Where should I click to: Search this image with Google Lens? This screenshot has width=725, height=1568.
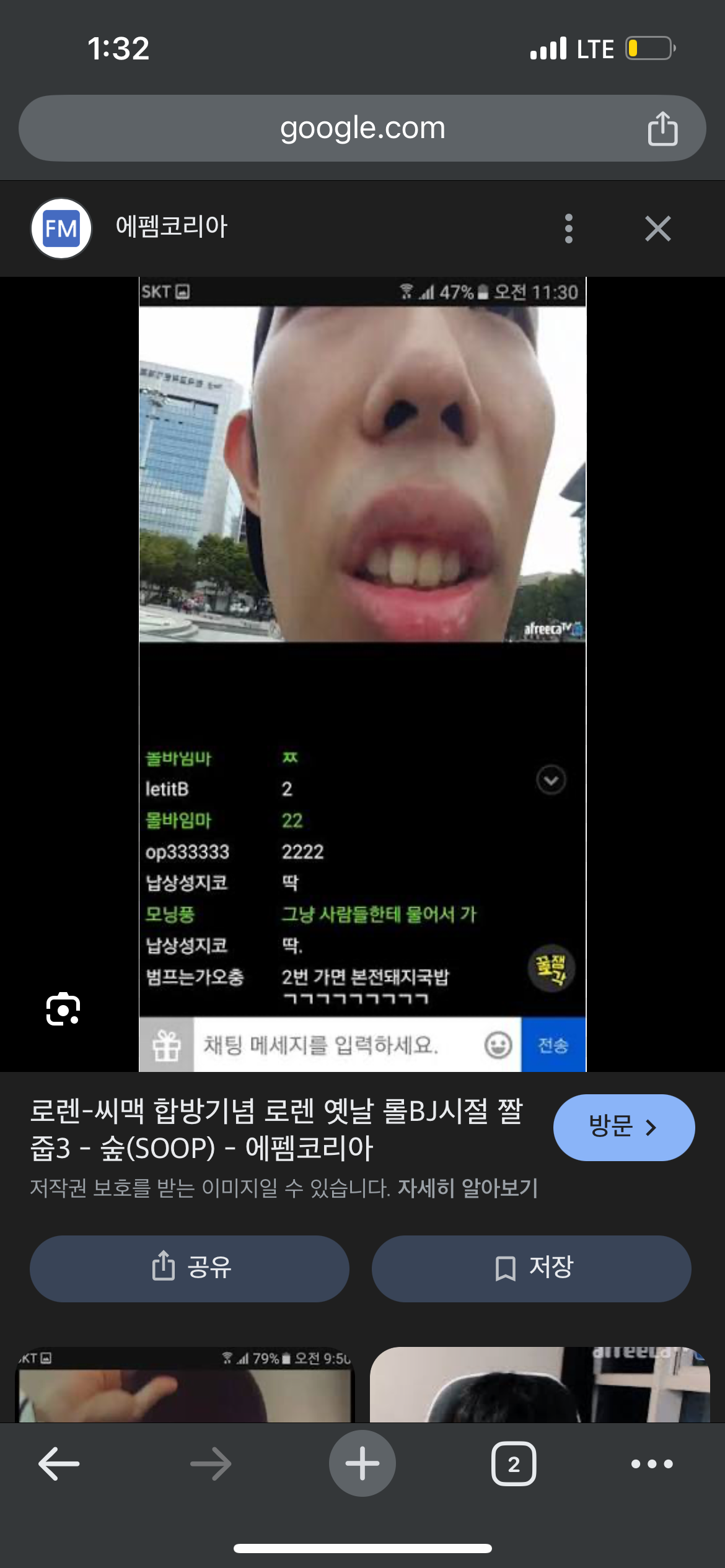click(63, 1009)
